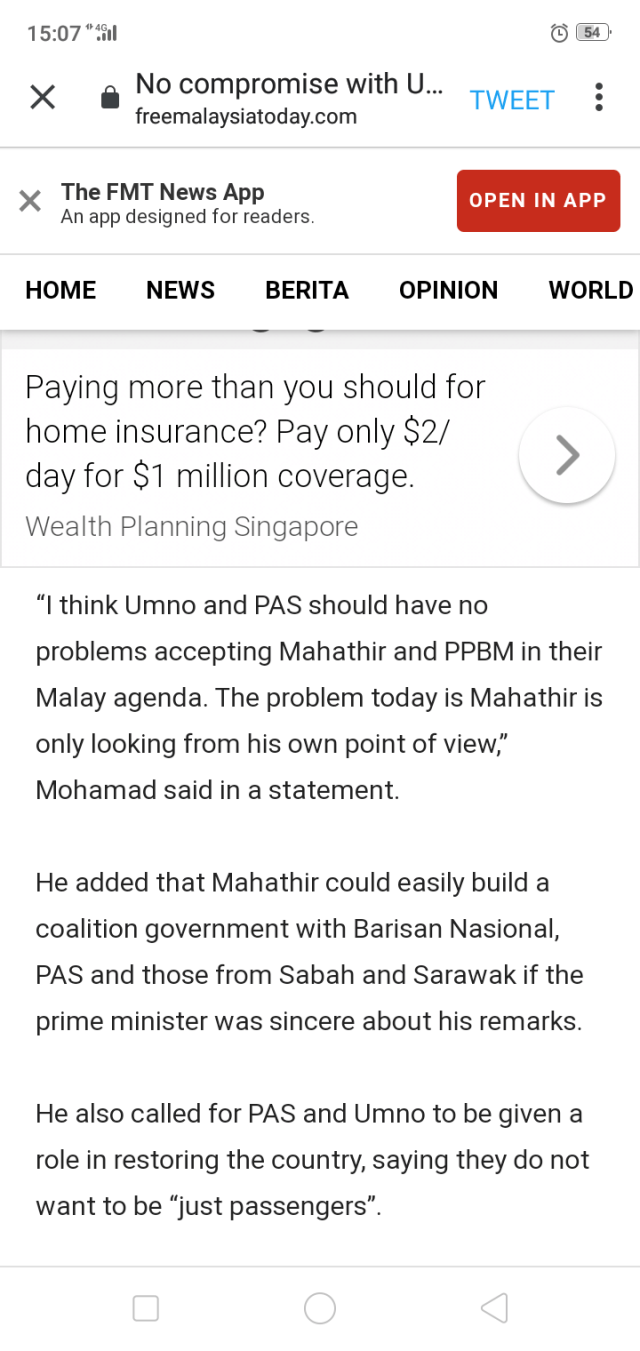Tap the system back button
The image size is (640, 1351).
494,1308
